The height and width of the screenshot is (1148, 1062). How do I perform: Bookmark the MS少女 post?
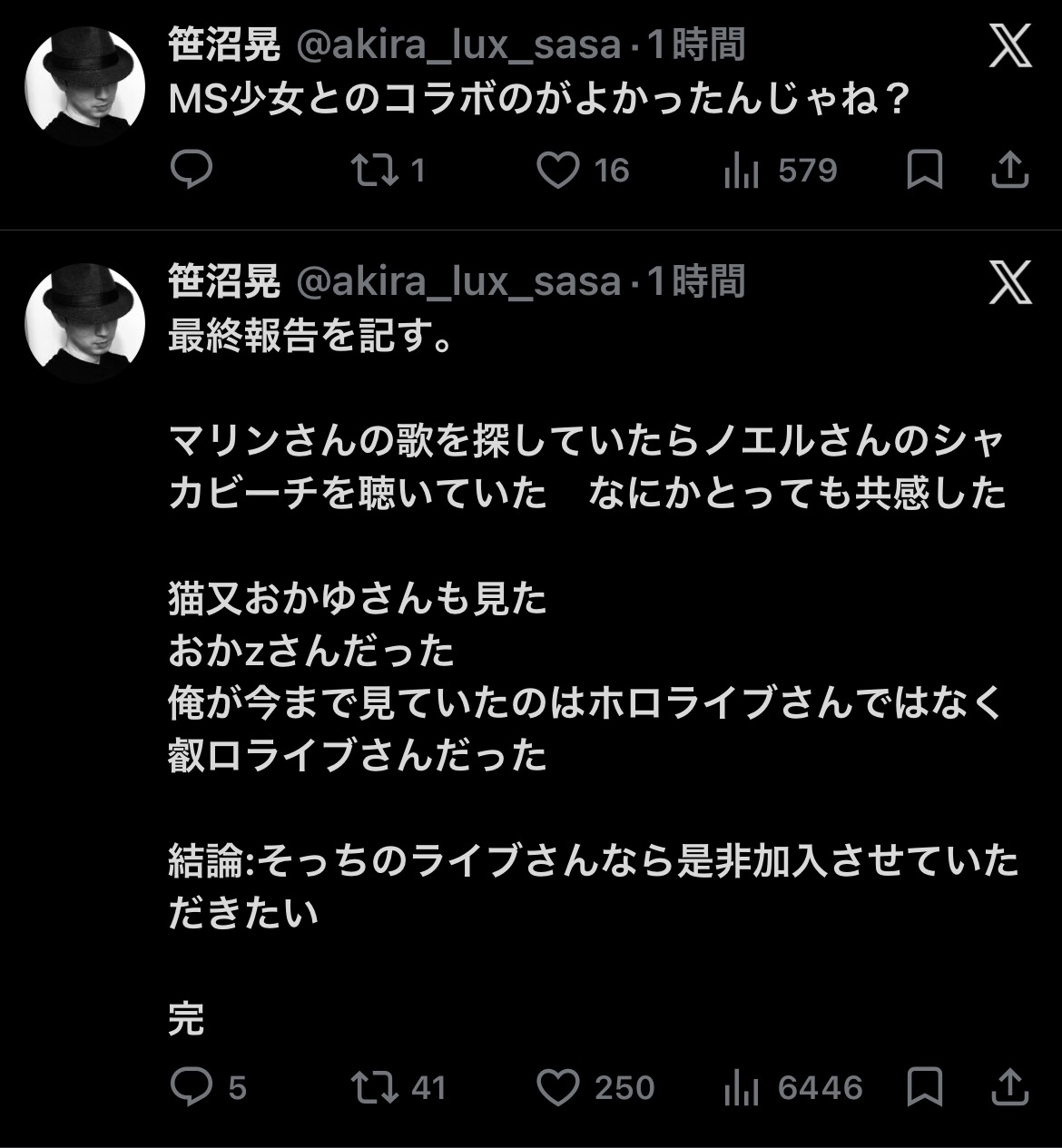pyautogui.click(x=925, y=170)
